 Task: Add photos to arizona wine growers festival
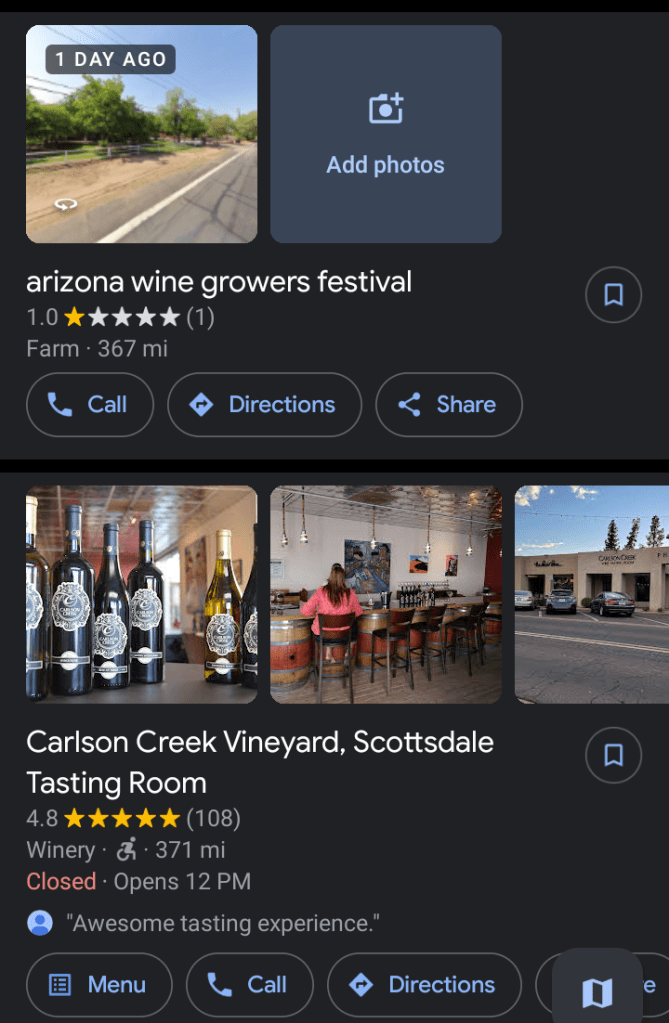pos(385,134)
